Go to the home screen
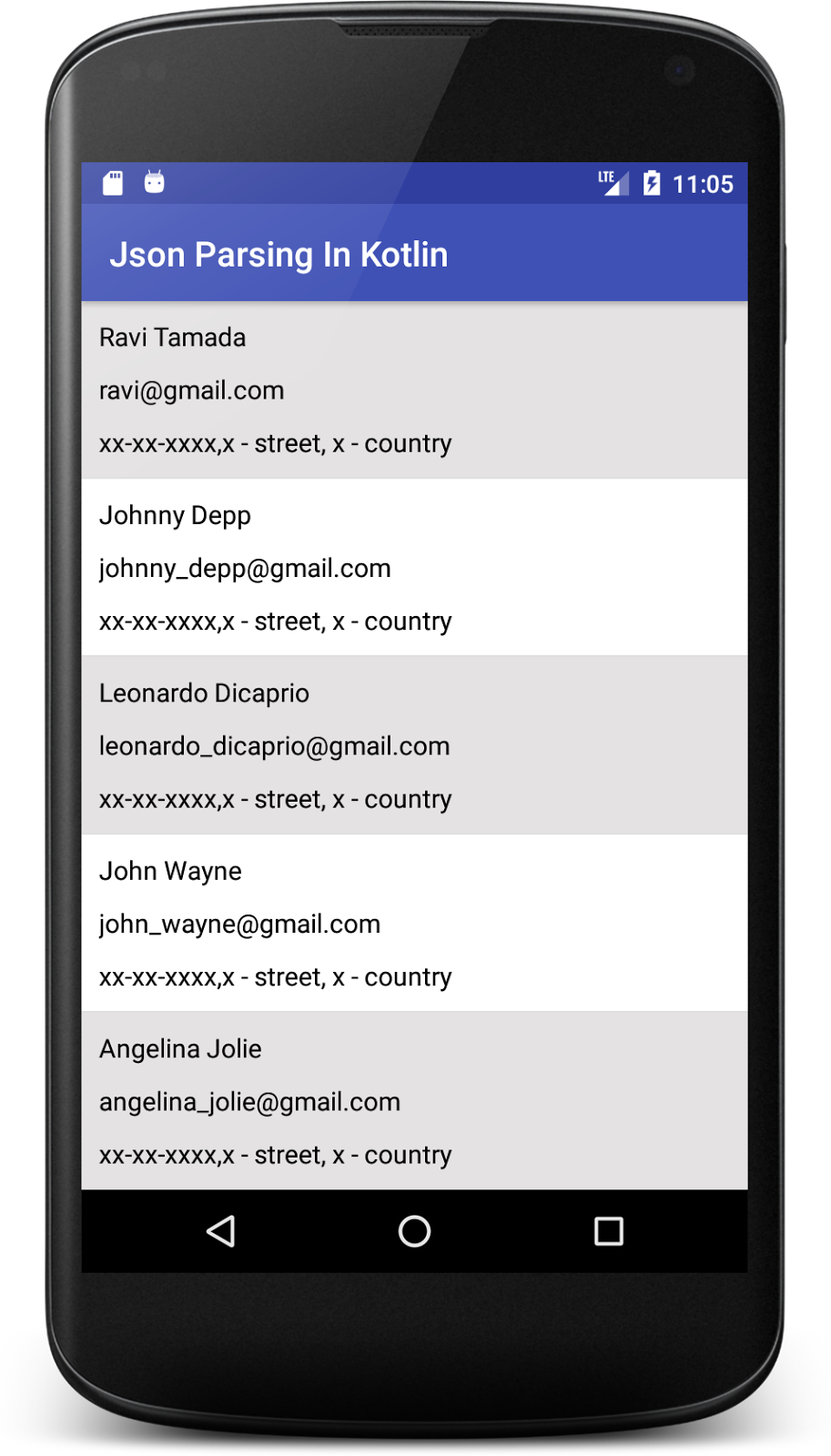The height and width of the screenshot is (1456, 831). click(x=414, y=1231)
